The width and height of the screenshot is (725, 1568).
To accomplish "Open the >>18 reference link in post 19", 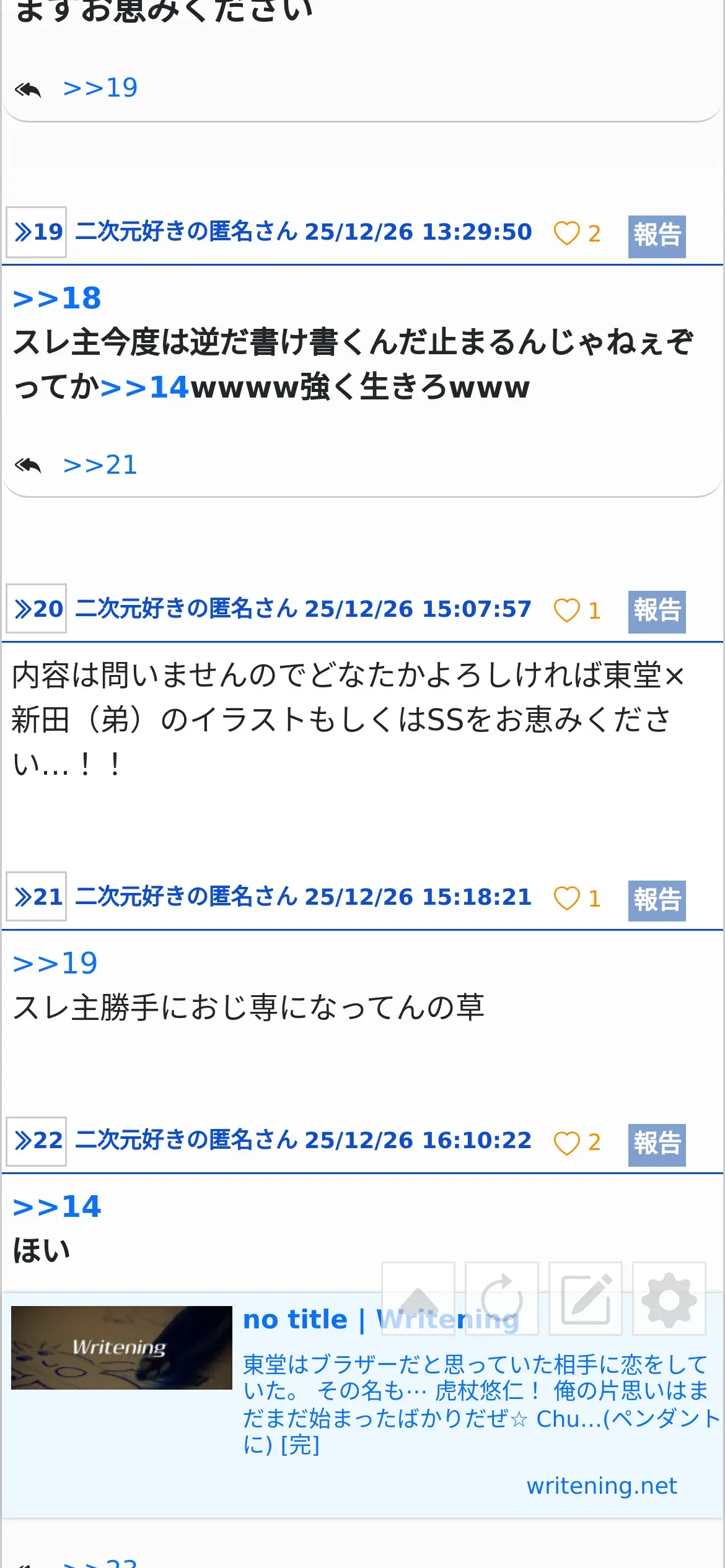I will (57, 298).
